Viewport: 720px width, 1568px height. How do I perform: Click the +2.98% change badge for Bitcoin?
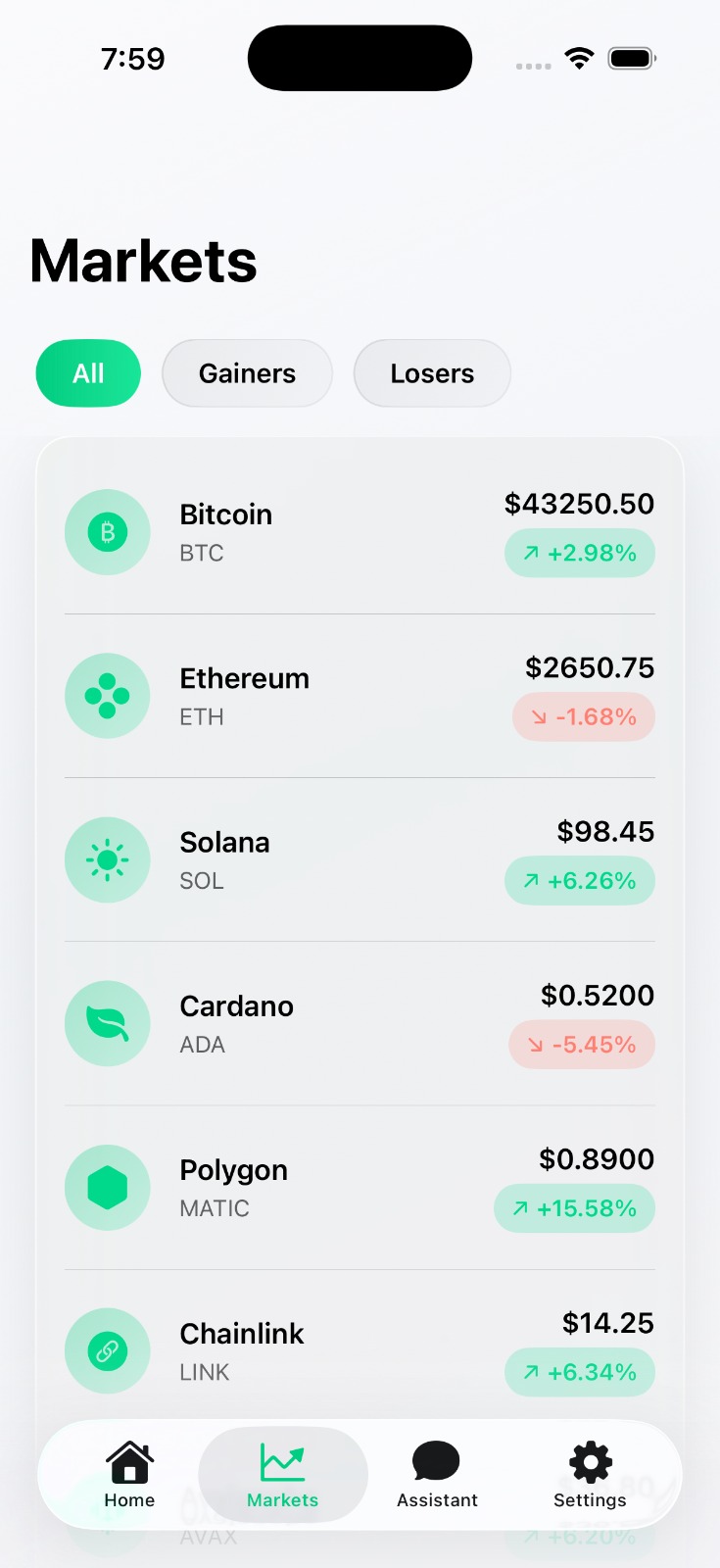[579, 553]
